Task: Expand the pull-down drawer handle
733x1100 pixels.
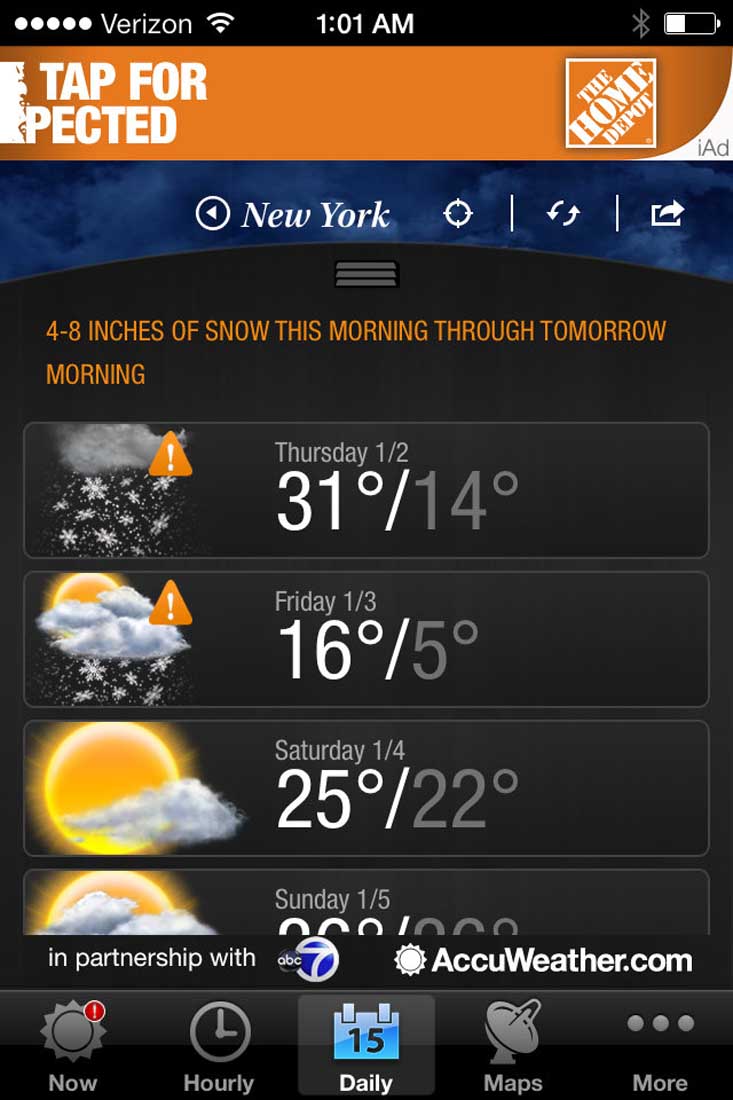Action: click(366, 273)
